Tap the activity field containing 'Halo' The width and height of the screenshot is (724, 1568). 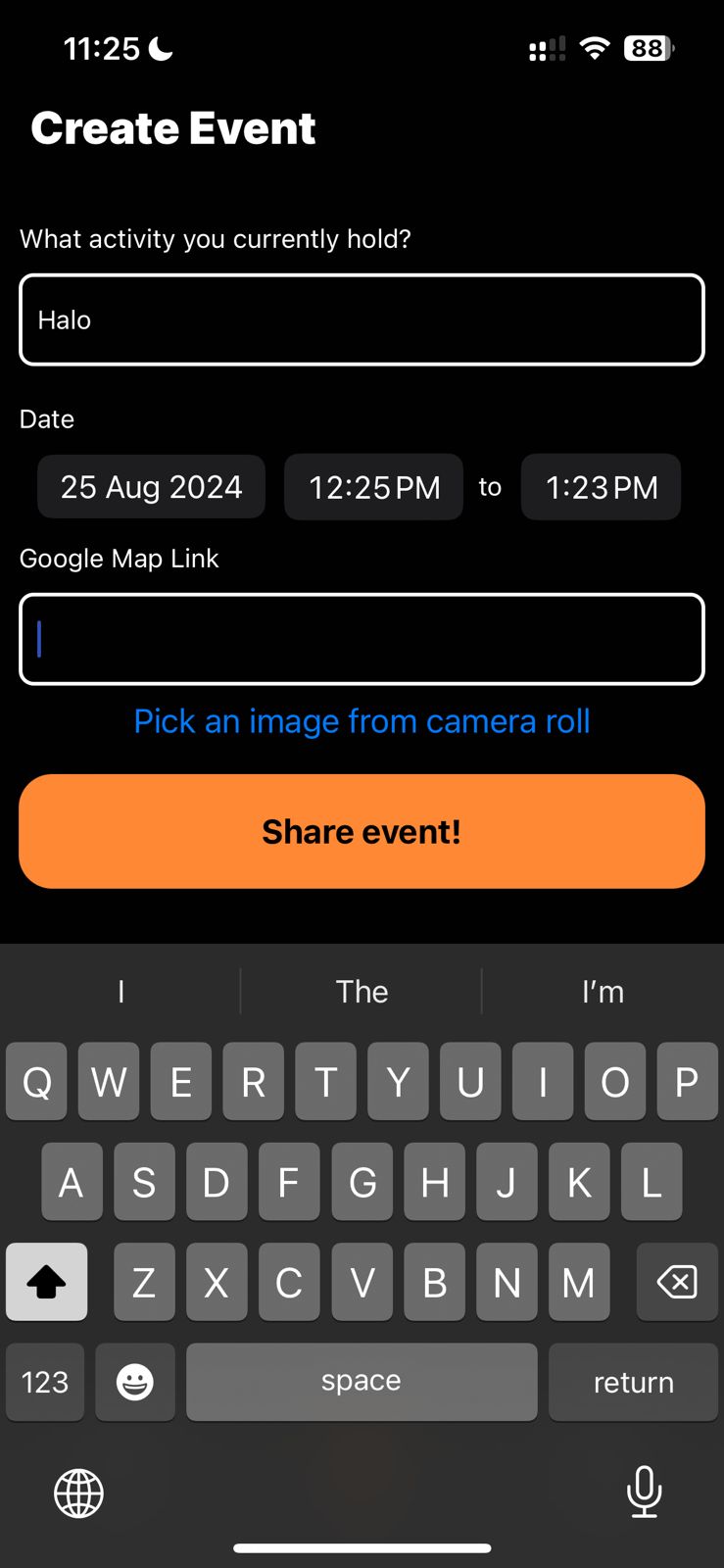tap(362, 320)
